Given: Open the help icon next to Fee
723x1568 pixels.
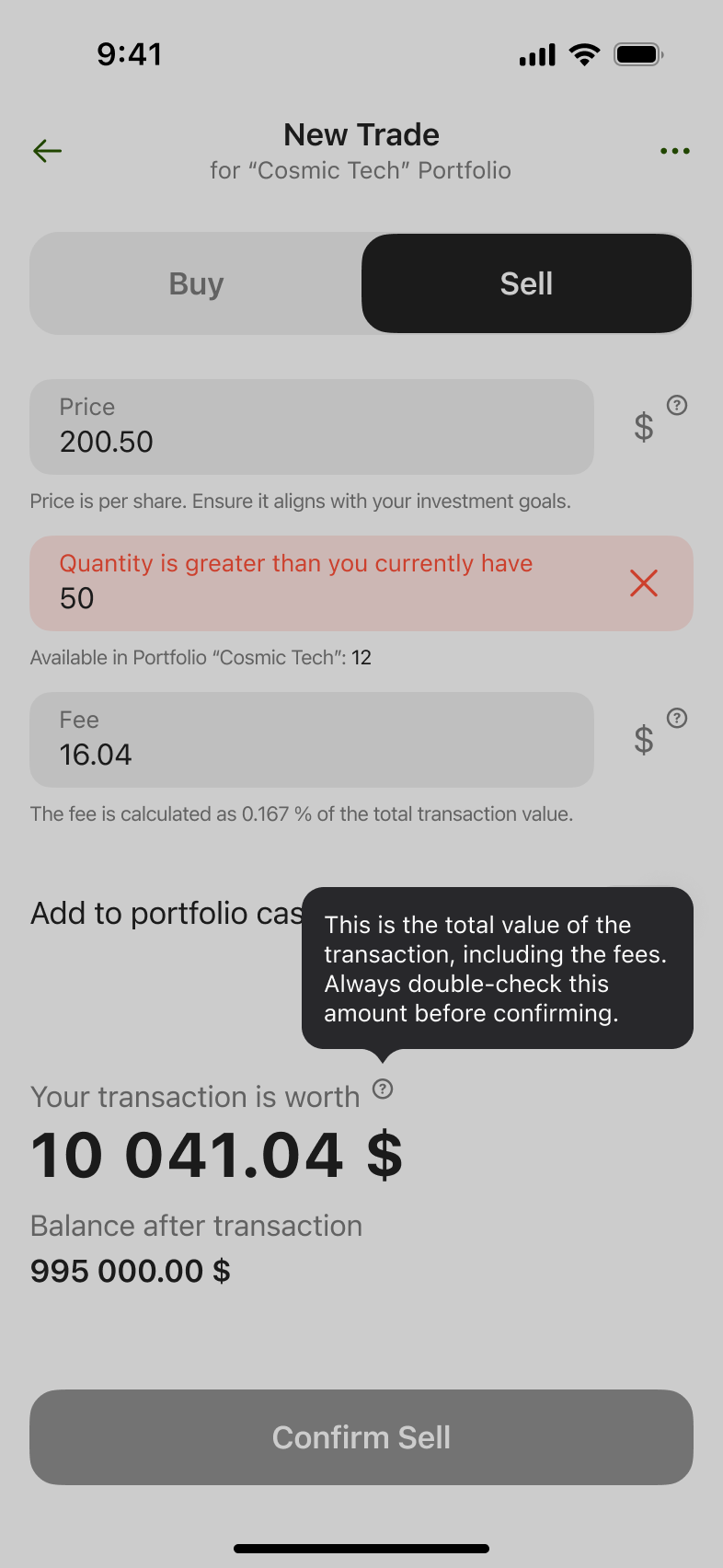Looking at the screenshot, I should coord(677,718).
